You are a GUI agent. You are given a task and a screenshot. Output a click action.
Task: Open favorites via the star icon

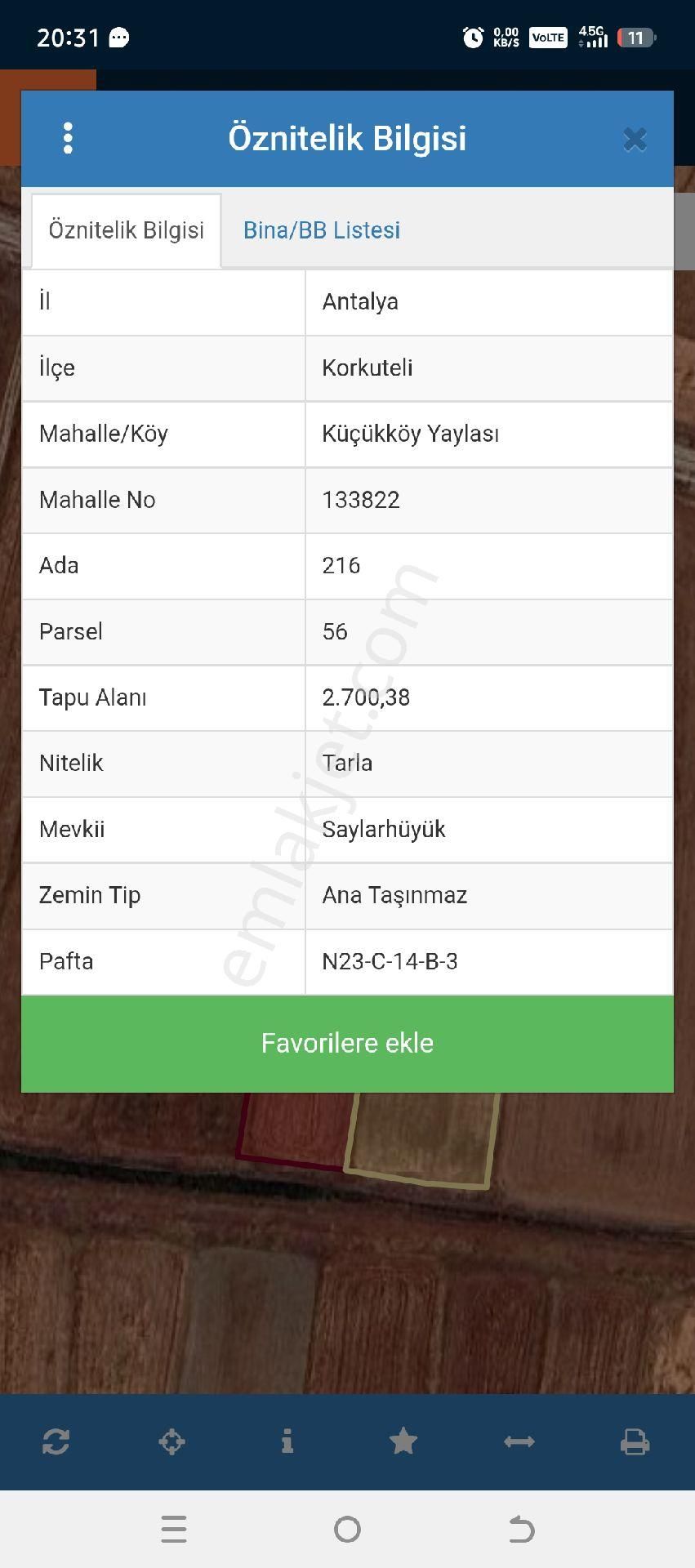click(403, 1442)
